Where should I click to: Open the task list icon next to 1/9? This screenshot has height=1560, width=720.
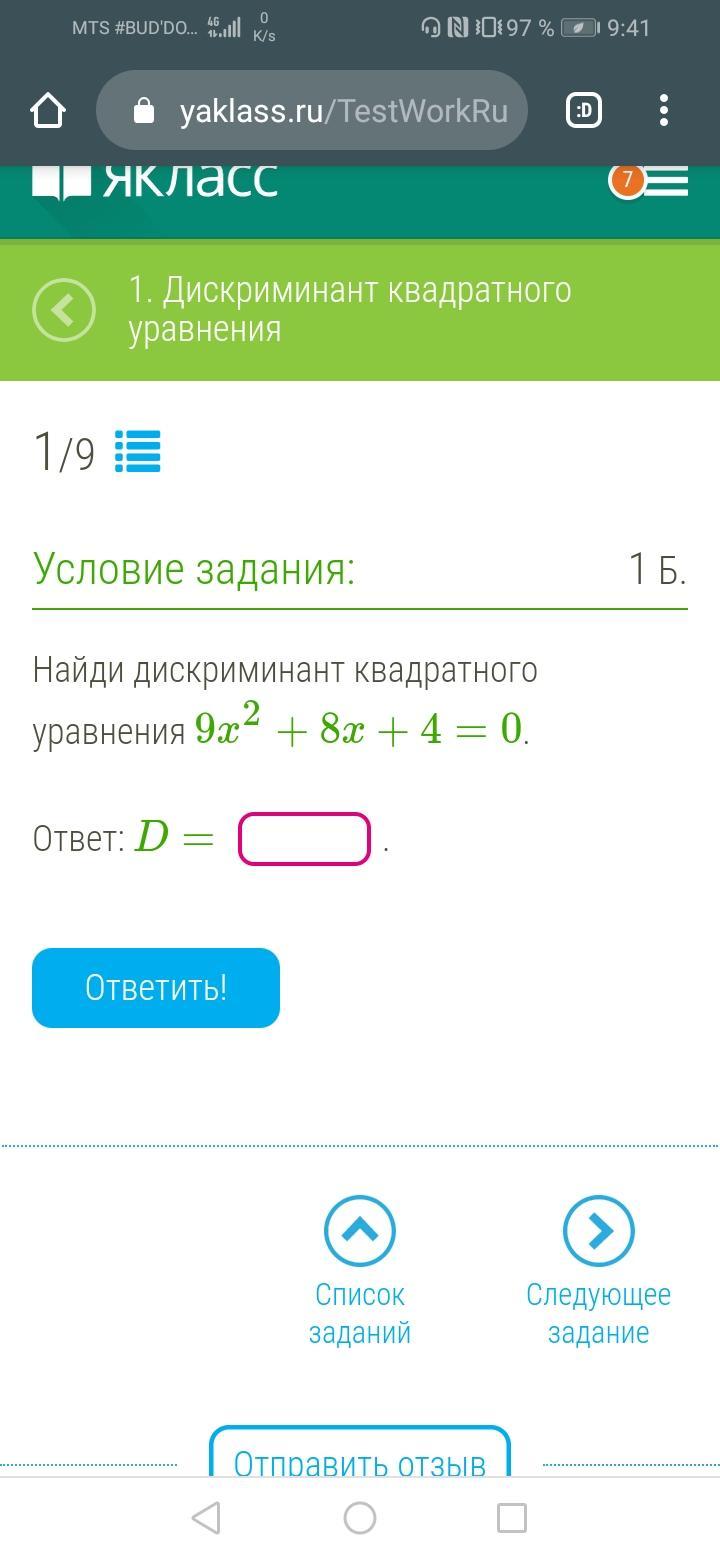tap(137, 451)
